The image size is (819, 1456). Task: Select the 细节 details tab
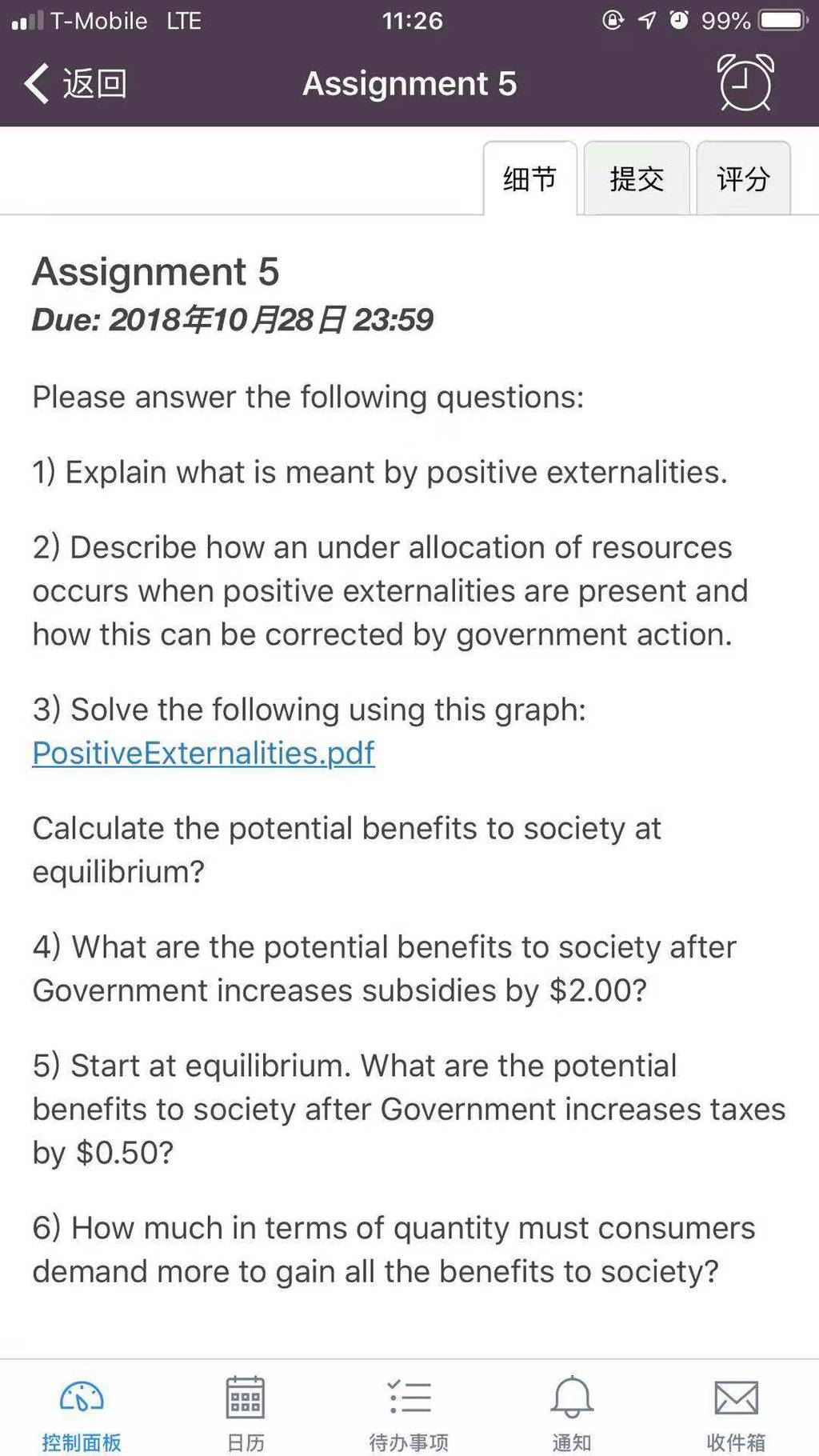pos(529,178)
